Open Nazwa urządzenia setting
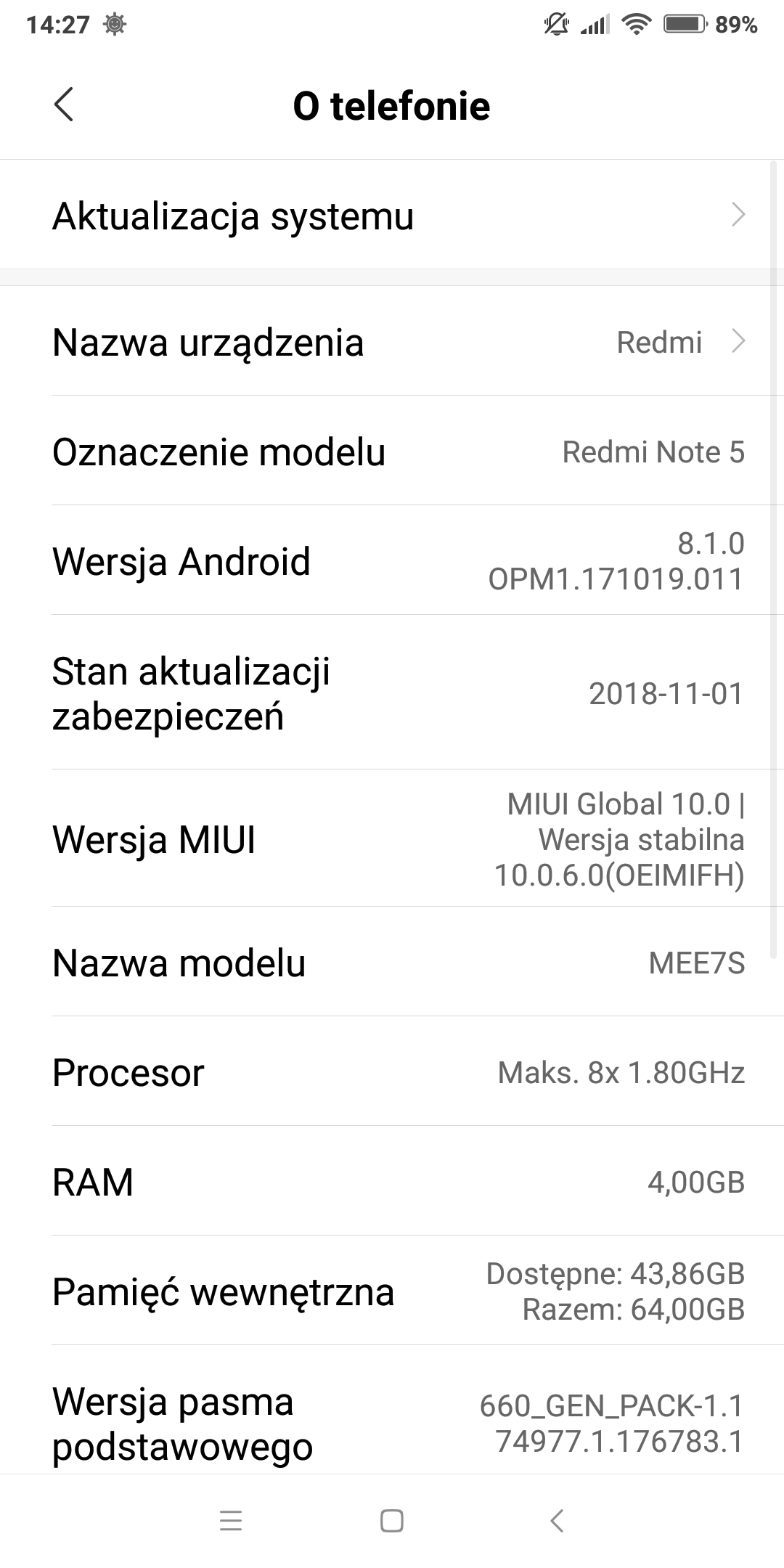The height and width of the screenshot is (1568, 784). [x=392, y=342]
